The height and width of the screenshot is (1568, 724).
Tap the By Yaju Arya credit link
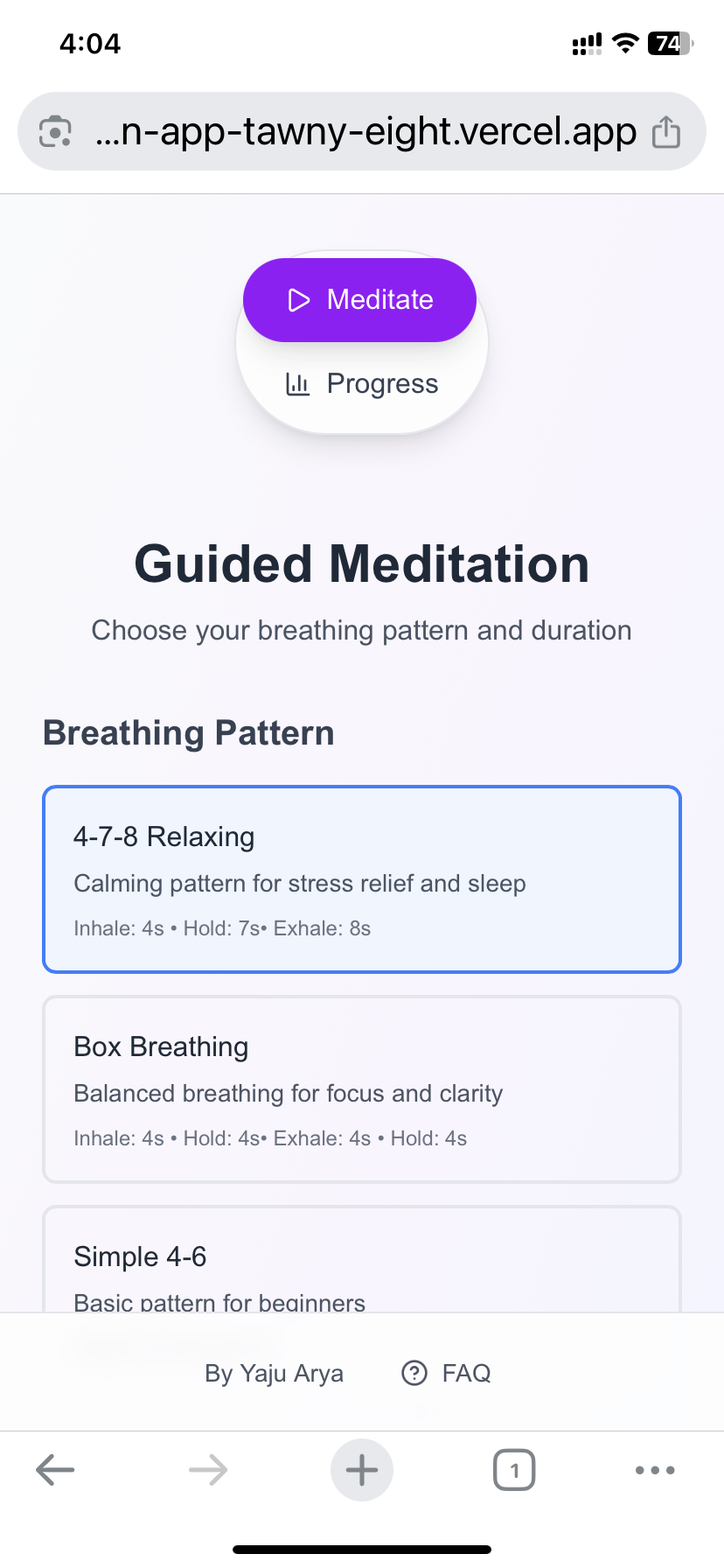click(x=274, y=1374)
